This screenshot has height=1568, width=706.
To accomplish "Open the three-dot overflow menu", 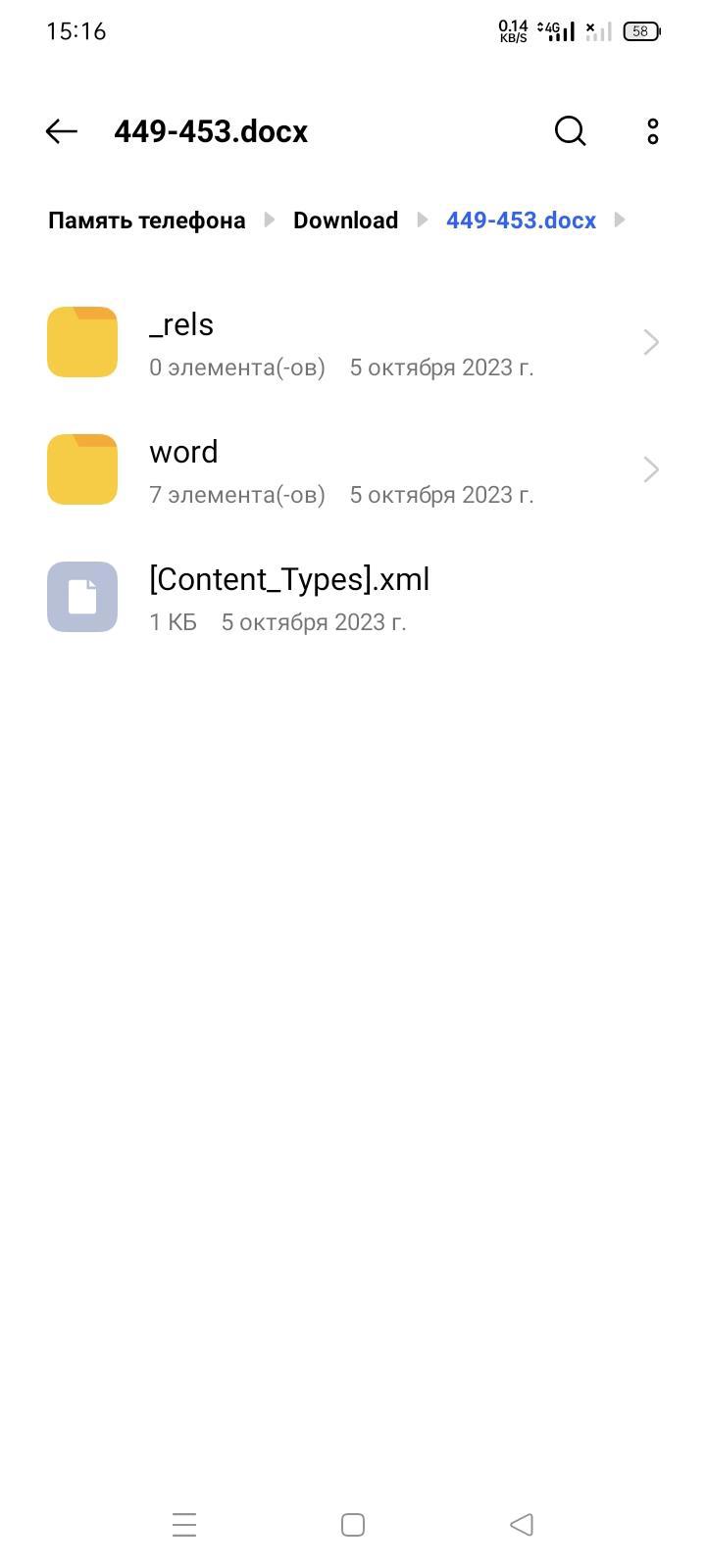I will [x=653, y=131].
